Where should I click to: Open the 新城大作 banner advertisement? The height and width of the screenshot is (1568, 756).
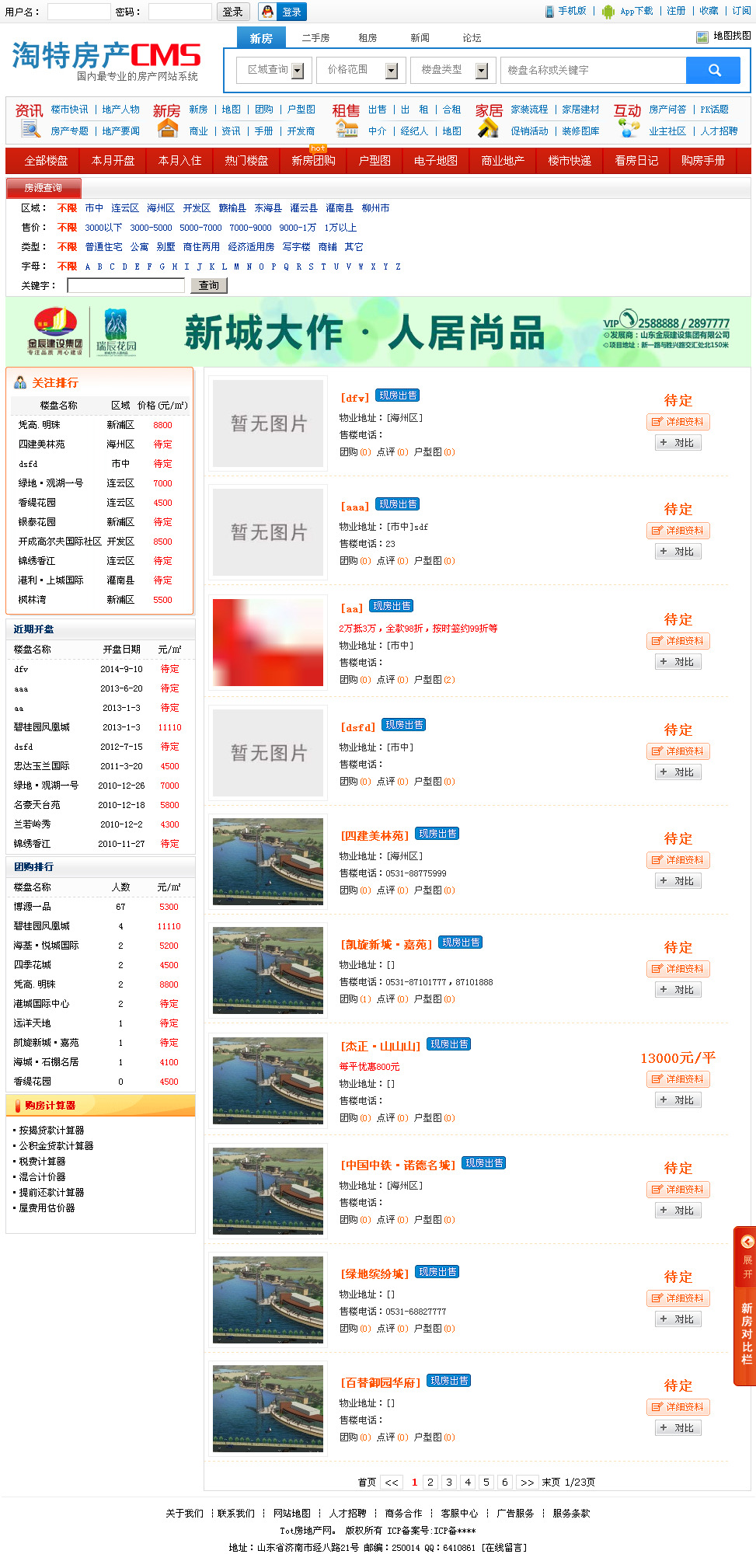378,332
